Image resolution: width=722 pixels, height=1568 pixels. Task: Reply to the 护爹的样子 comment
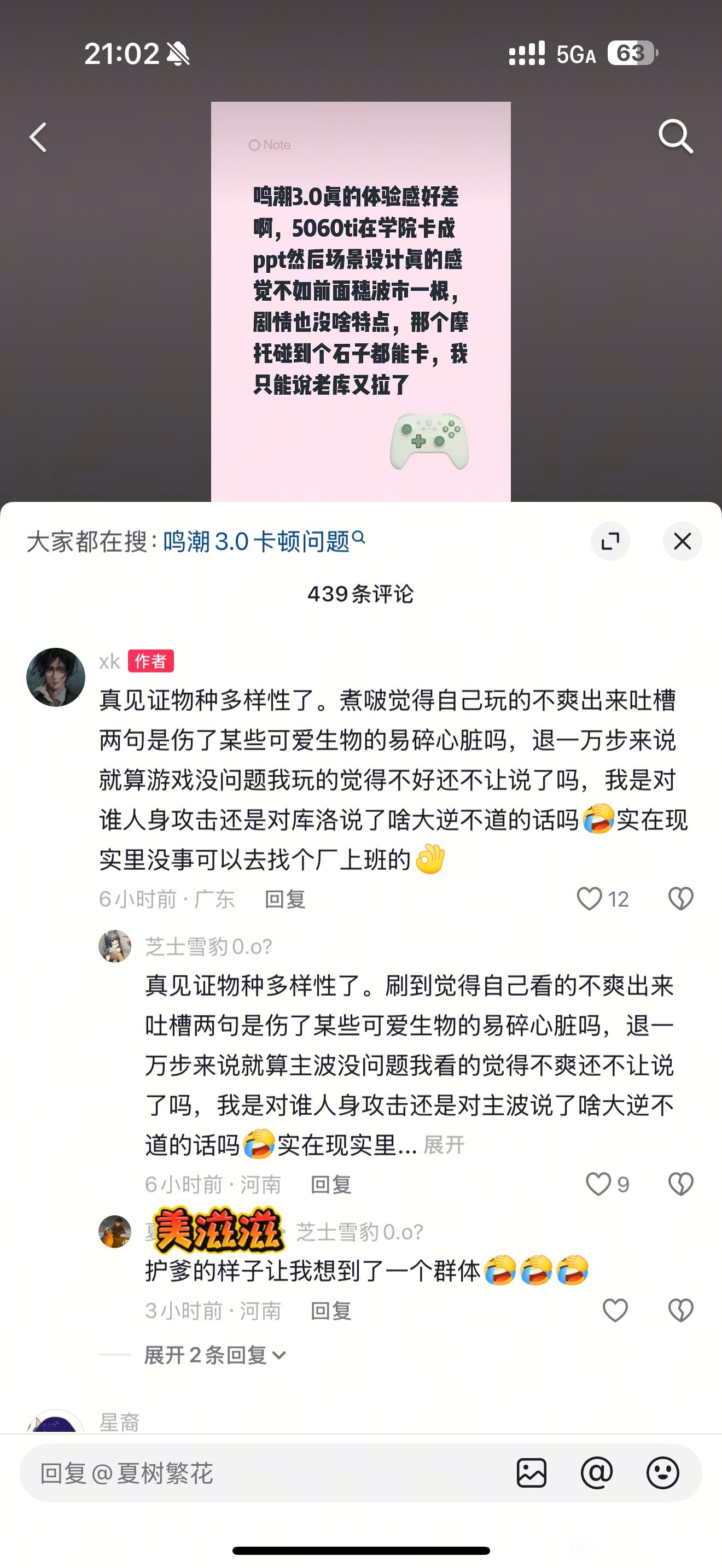pos(330,1310)
